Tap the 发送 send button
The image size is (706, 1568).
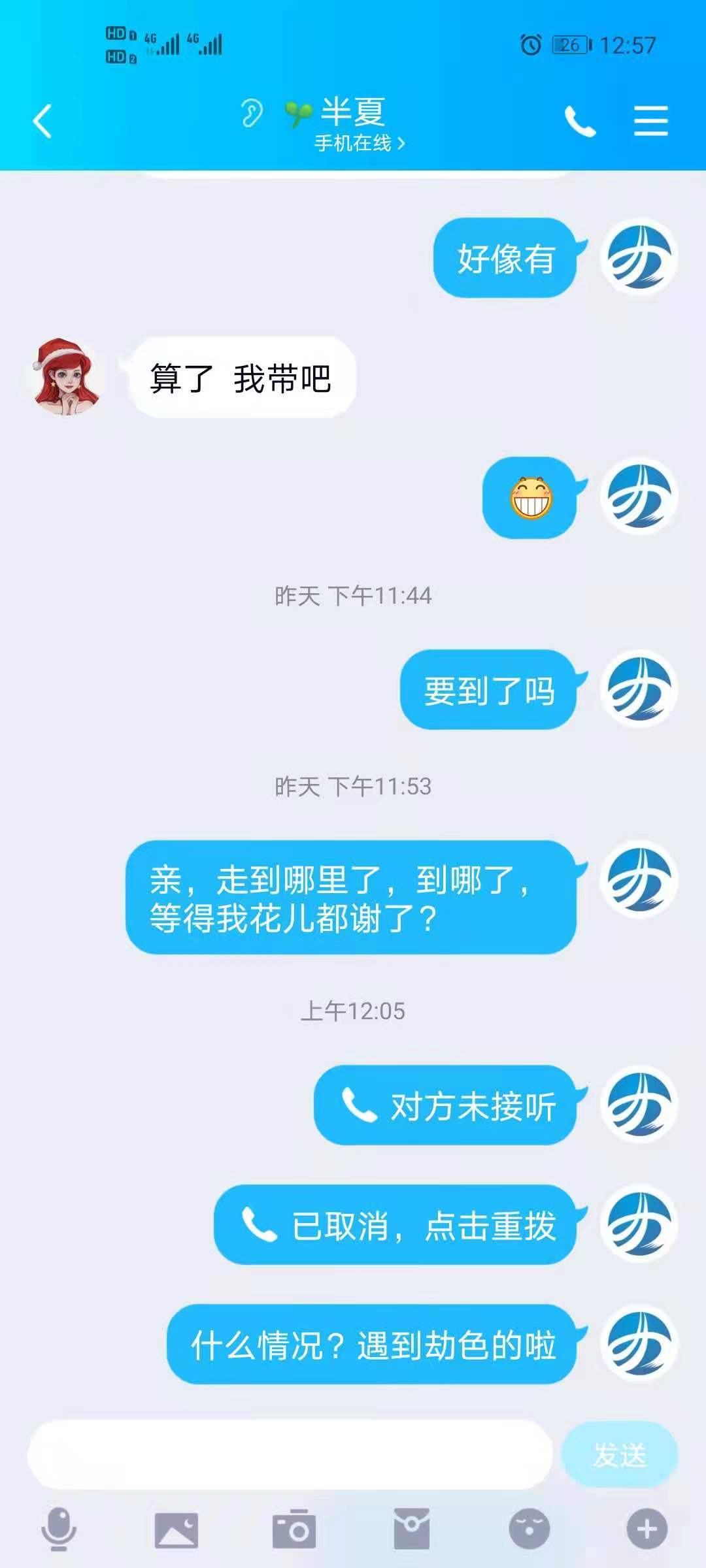pos(619,1454)
